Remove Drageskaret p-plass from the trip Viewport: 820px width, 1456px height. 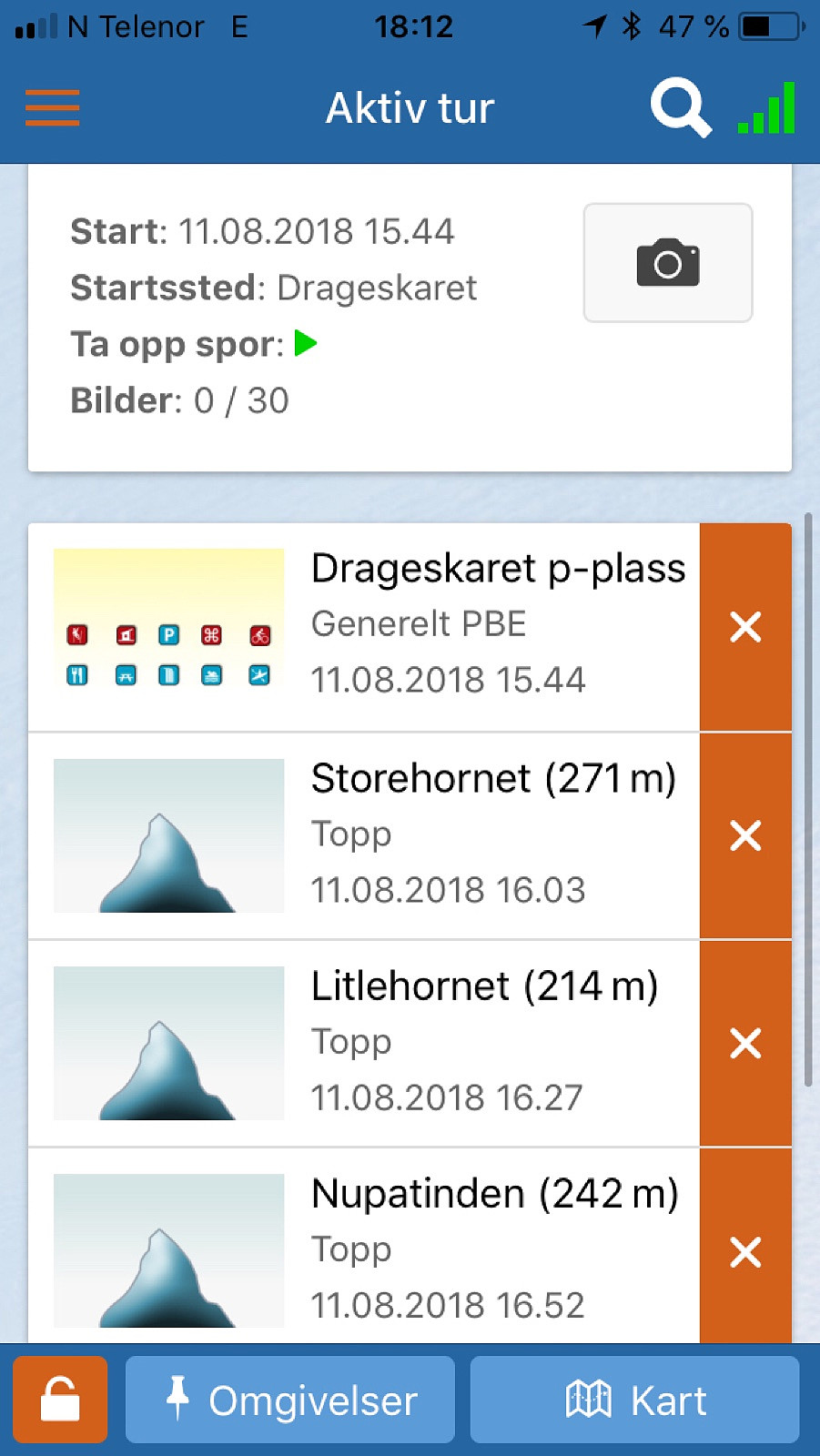pos(745,627)
